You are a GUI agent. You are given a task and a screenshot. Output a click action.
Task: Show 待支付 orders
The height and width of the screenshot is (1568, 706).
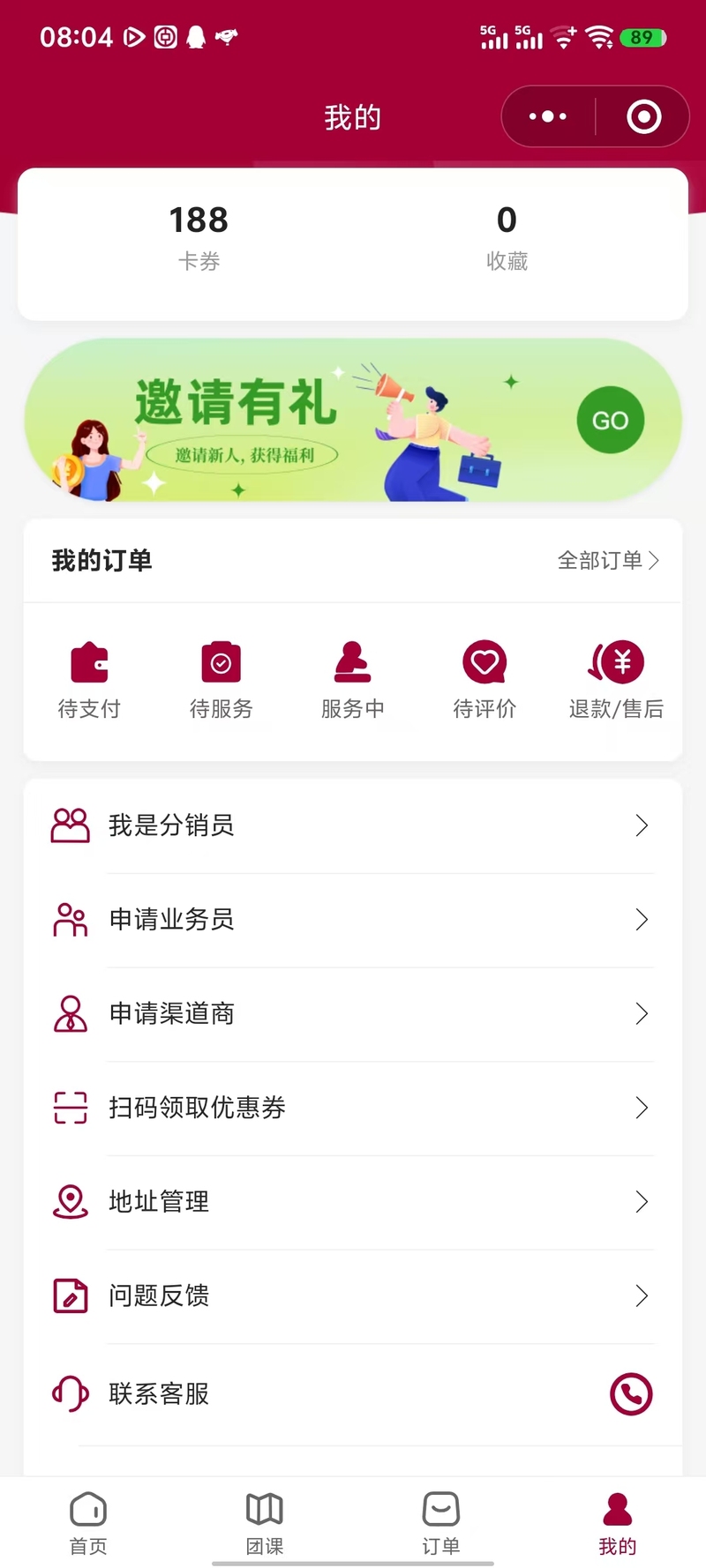[89, 680]
